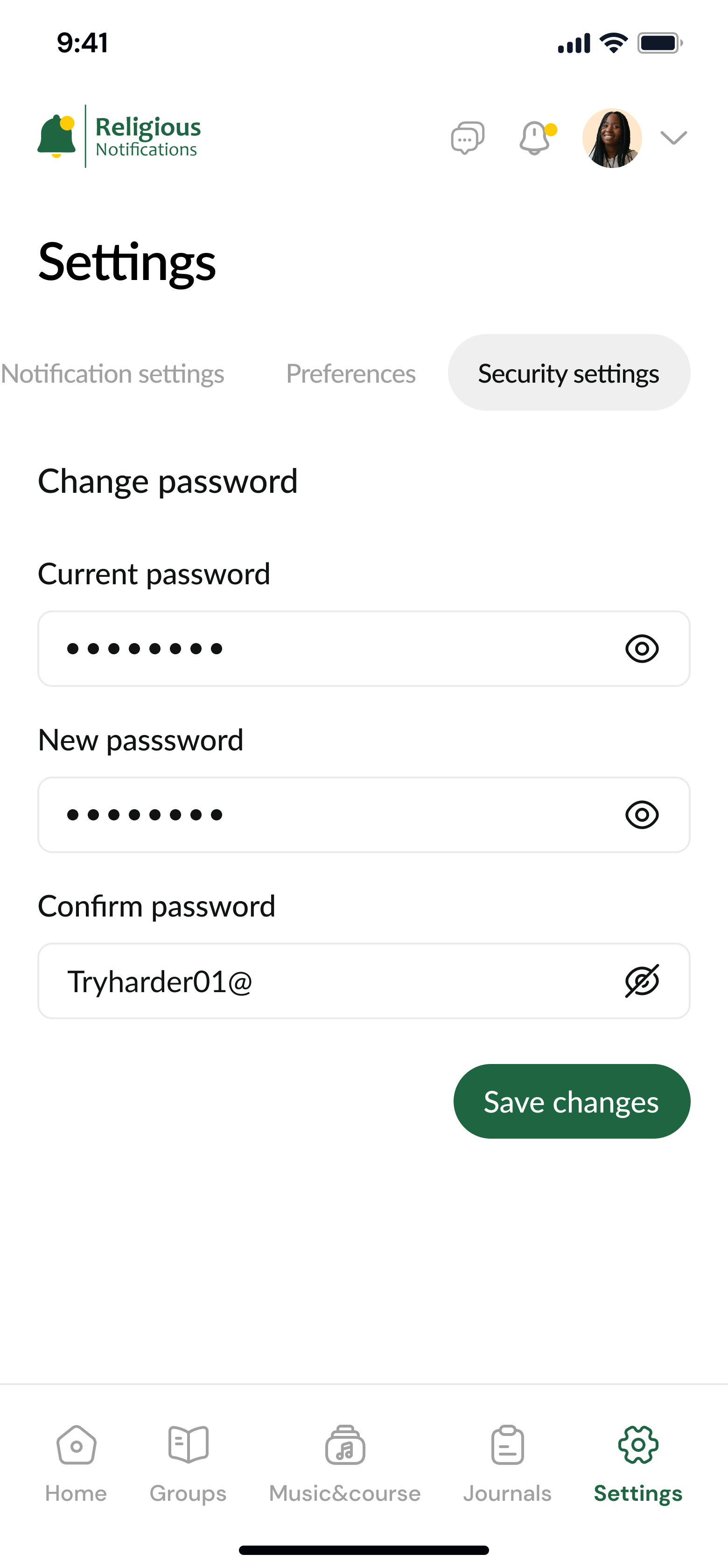Open the Music&course tab
The width and height of the screenshot is (728, 1568).
345,1464
